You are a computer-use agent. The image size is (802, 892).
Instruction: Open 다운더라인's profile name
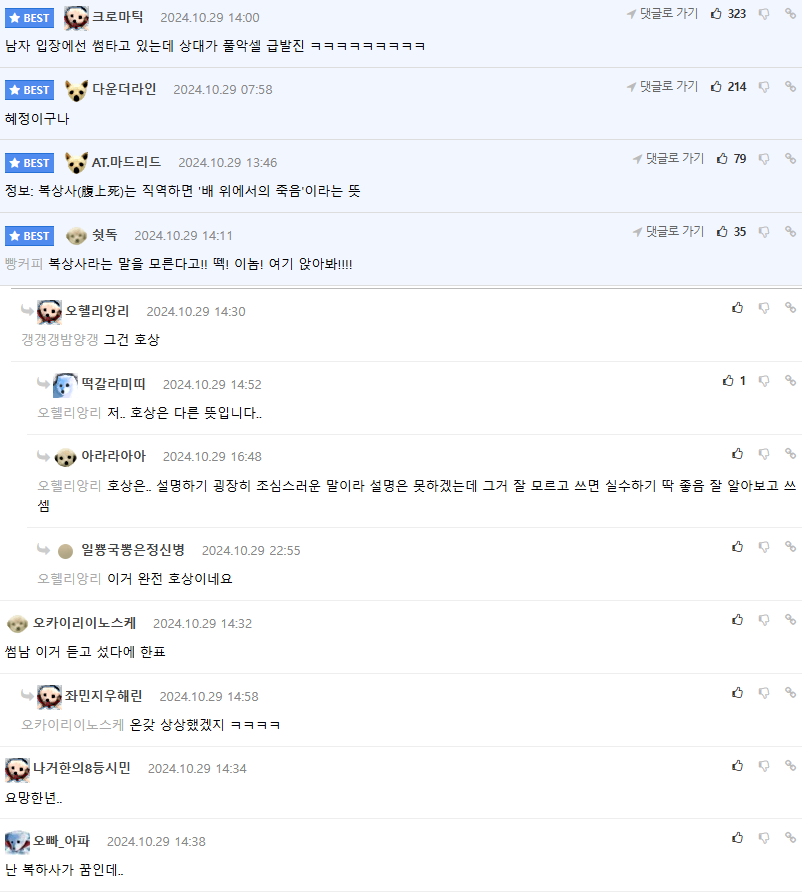click(124, 89)
